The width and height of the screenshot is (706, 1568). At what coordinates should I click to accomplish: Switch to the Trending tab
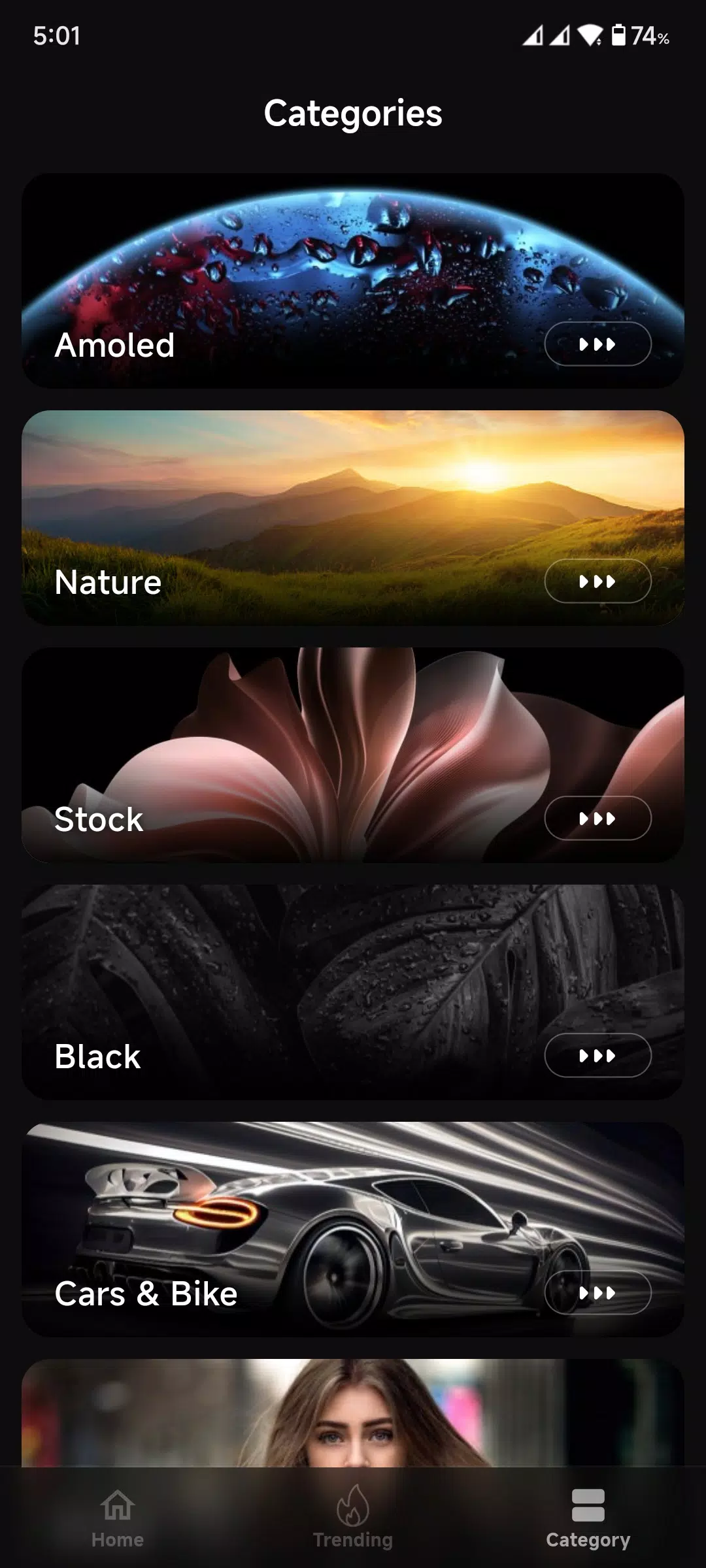click(x=353, y=1518)
